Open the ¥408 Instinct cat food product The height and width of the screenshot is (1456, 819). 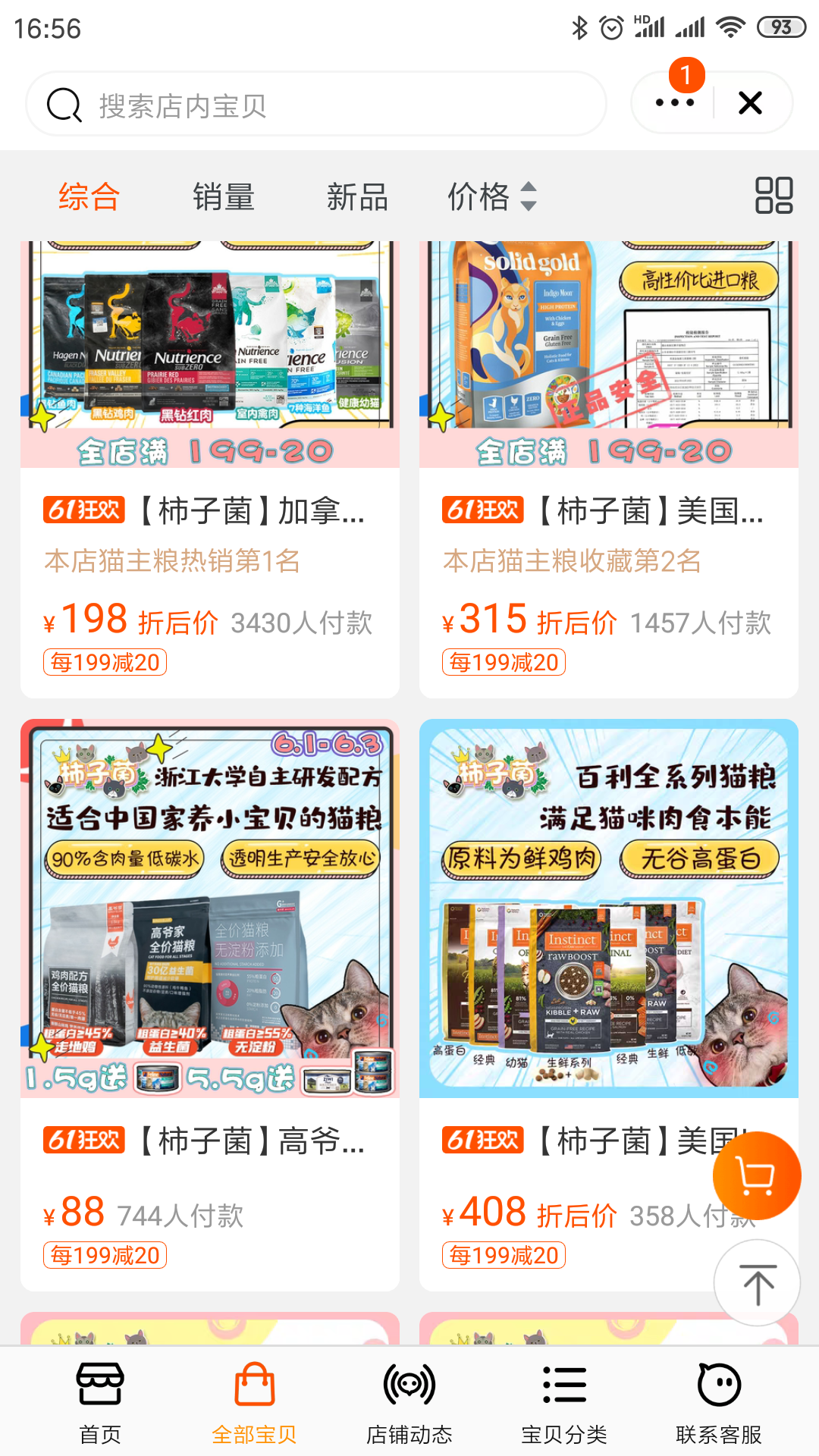tap(609, 1005)
